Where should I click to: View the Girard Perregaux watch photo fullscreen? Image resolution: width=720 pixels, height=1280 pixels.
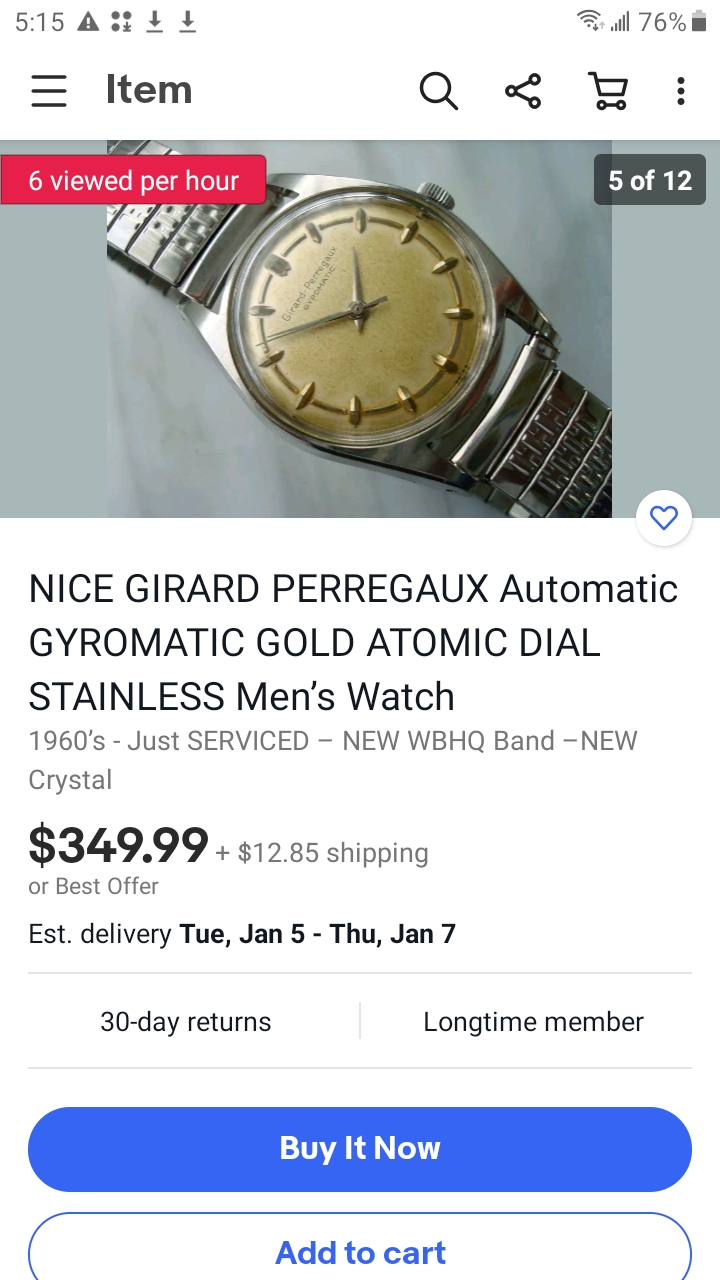click(x=360, y=330)
